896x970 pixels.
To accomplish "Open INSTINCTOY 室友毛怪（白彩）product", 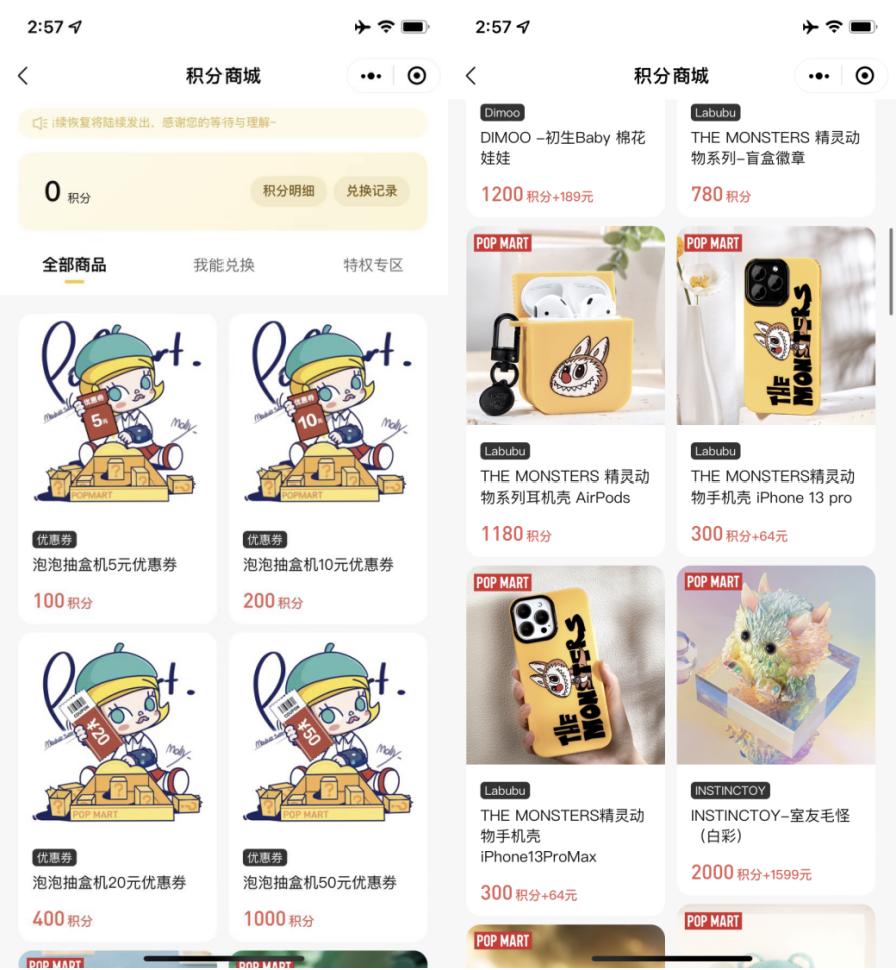I will click(x=775, y=728).
